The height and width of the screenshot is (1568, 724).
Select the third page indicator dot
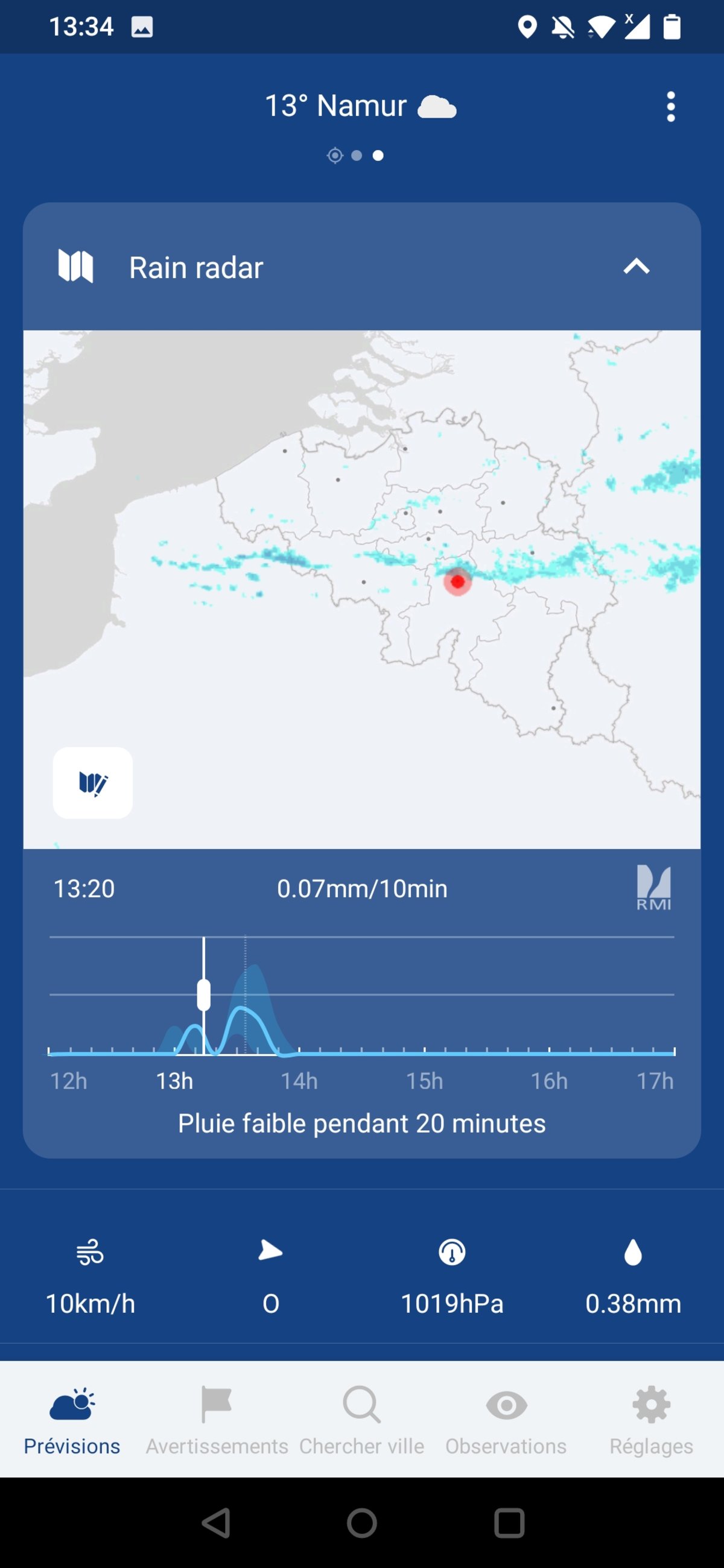point(378,155)
